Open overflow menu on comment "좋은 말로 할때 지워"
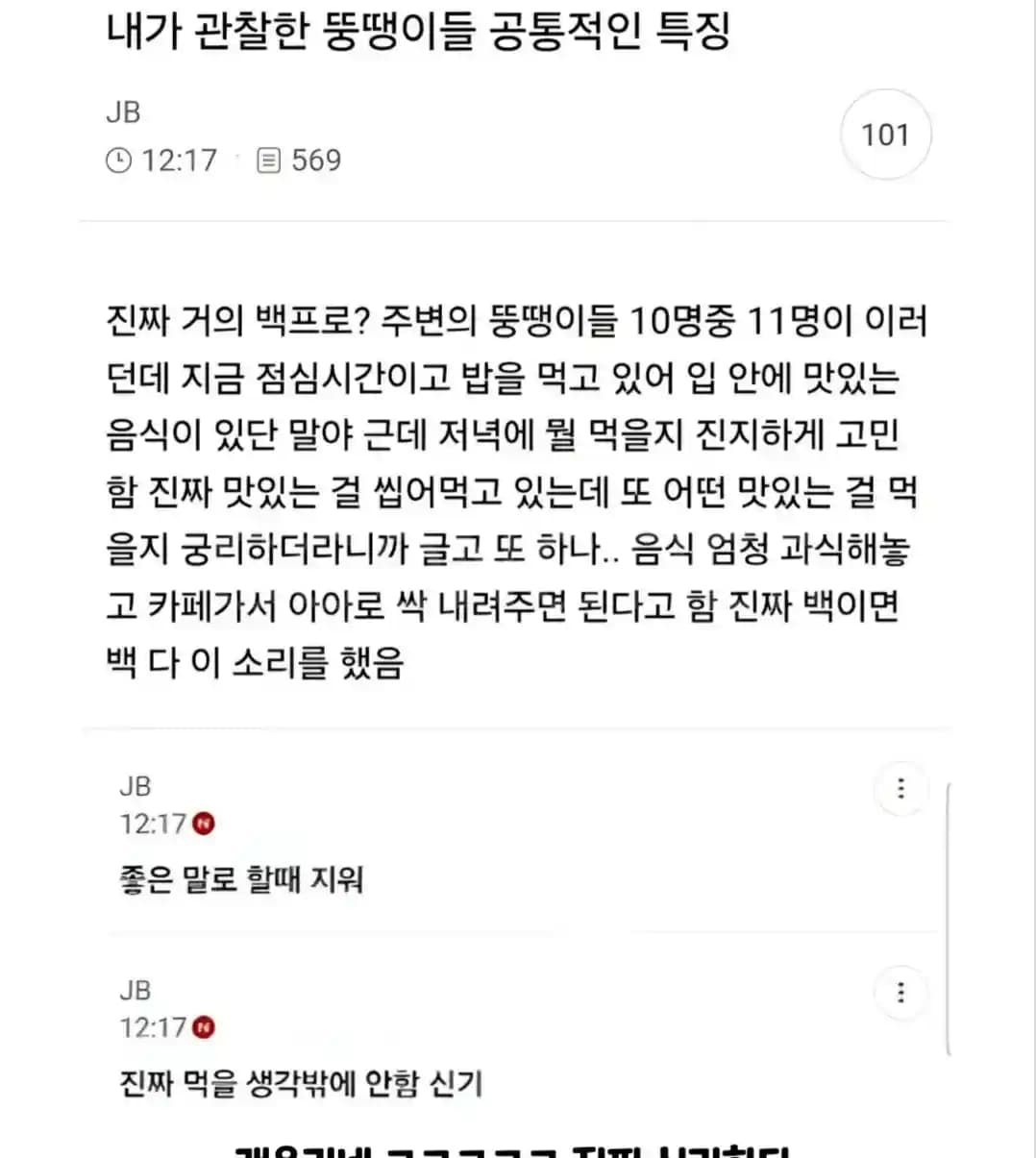Viewport: 1036px width, 1158px height. tap(900, 788)
